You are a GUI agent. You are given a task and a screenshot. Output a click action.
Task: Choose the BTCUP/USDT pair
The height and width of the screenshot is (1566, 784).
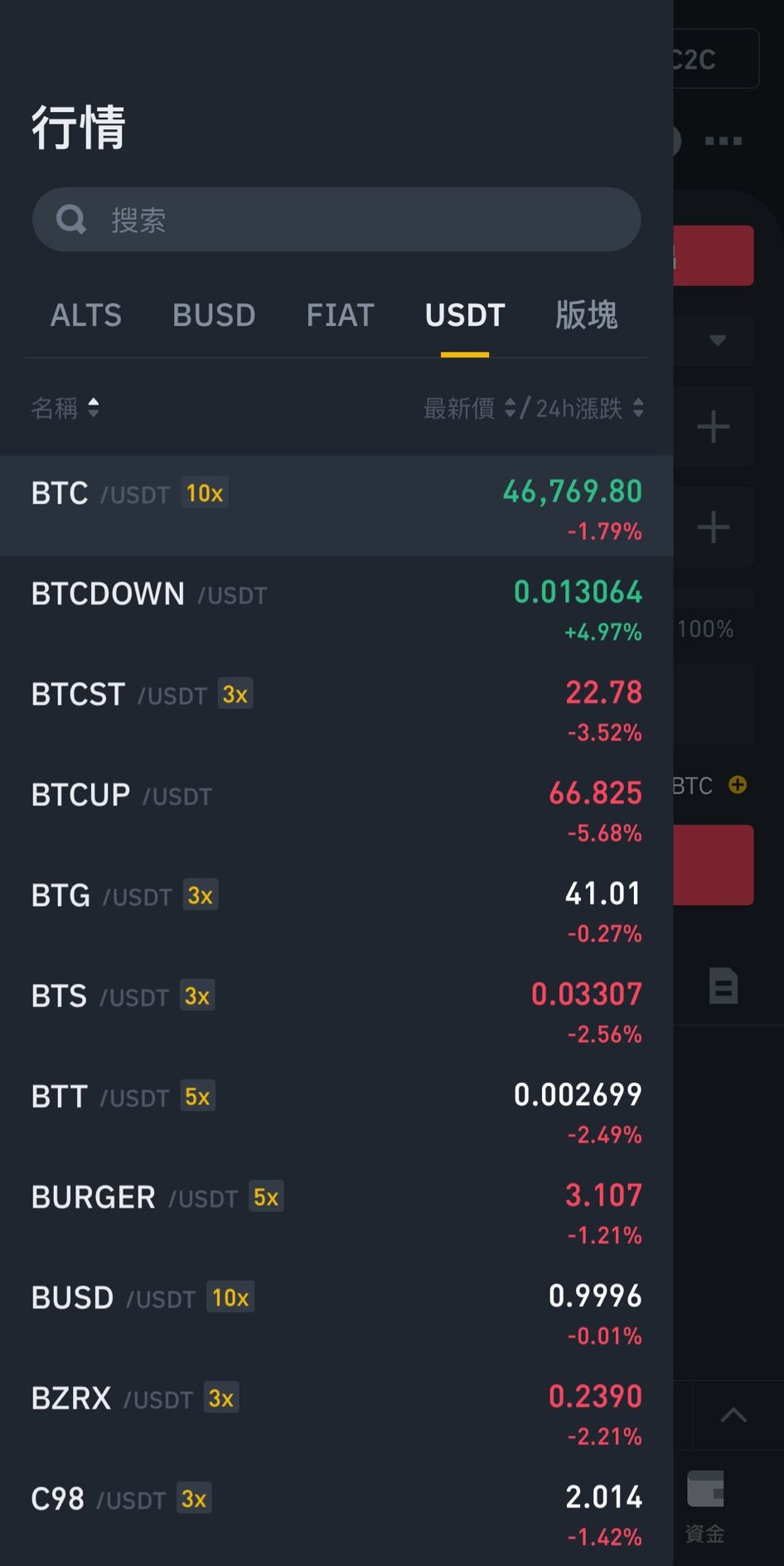tap(336, 808)
